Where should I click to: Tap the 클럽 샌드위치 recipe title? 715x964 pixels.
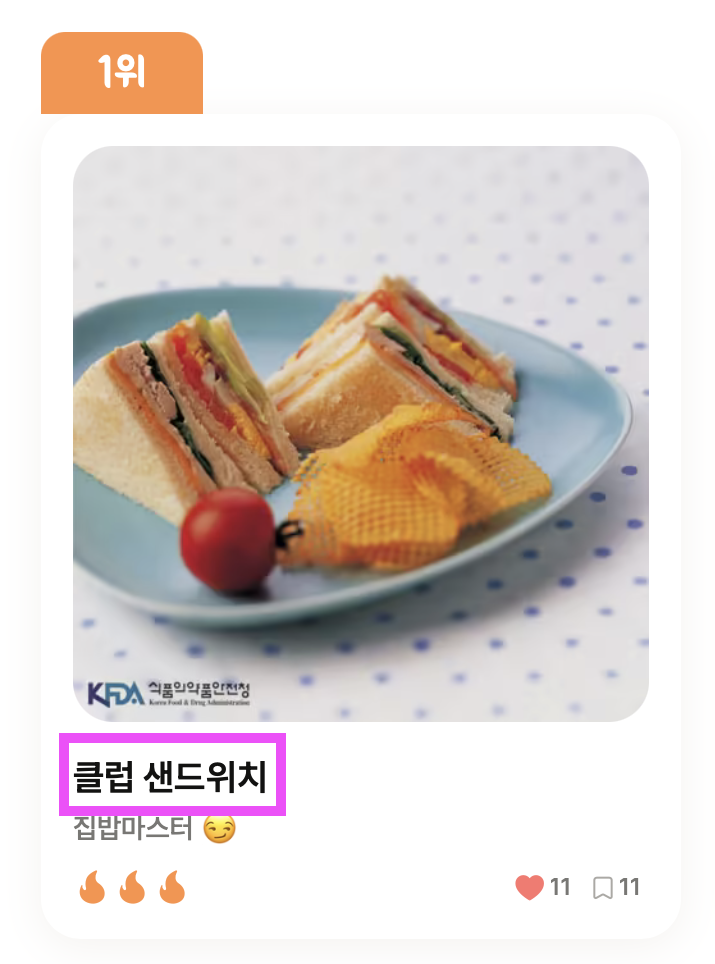pos(172,775)
